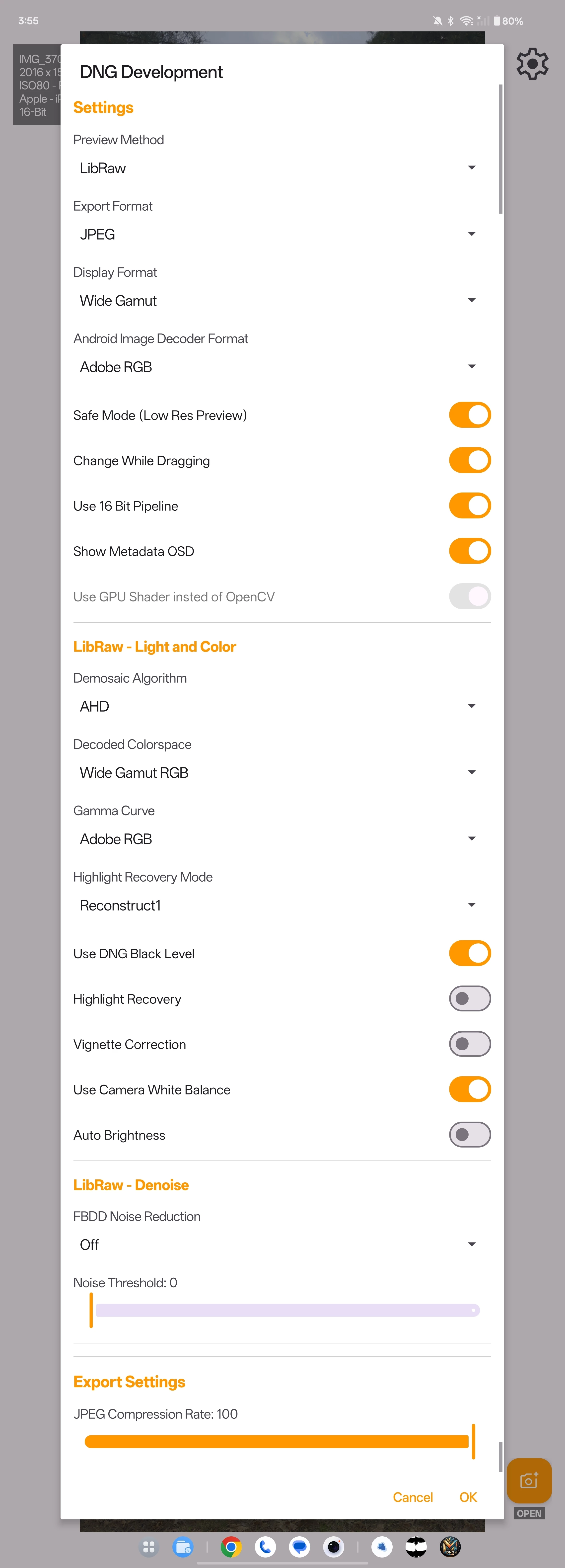Open Android Image Decoder Format dropdown
Viewport: 565px width, 1568px height.
click(277, 367)
